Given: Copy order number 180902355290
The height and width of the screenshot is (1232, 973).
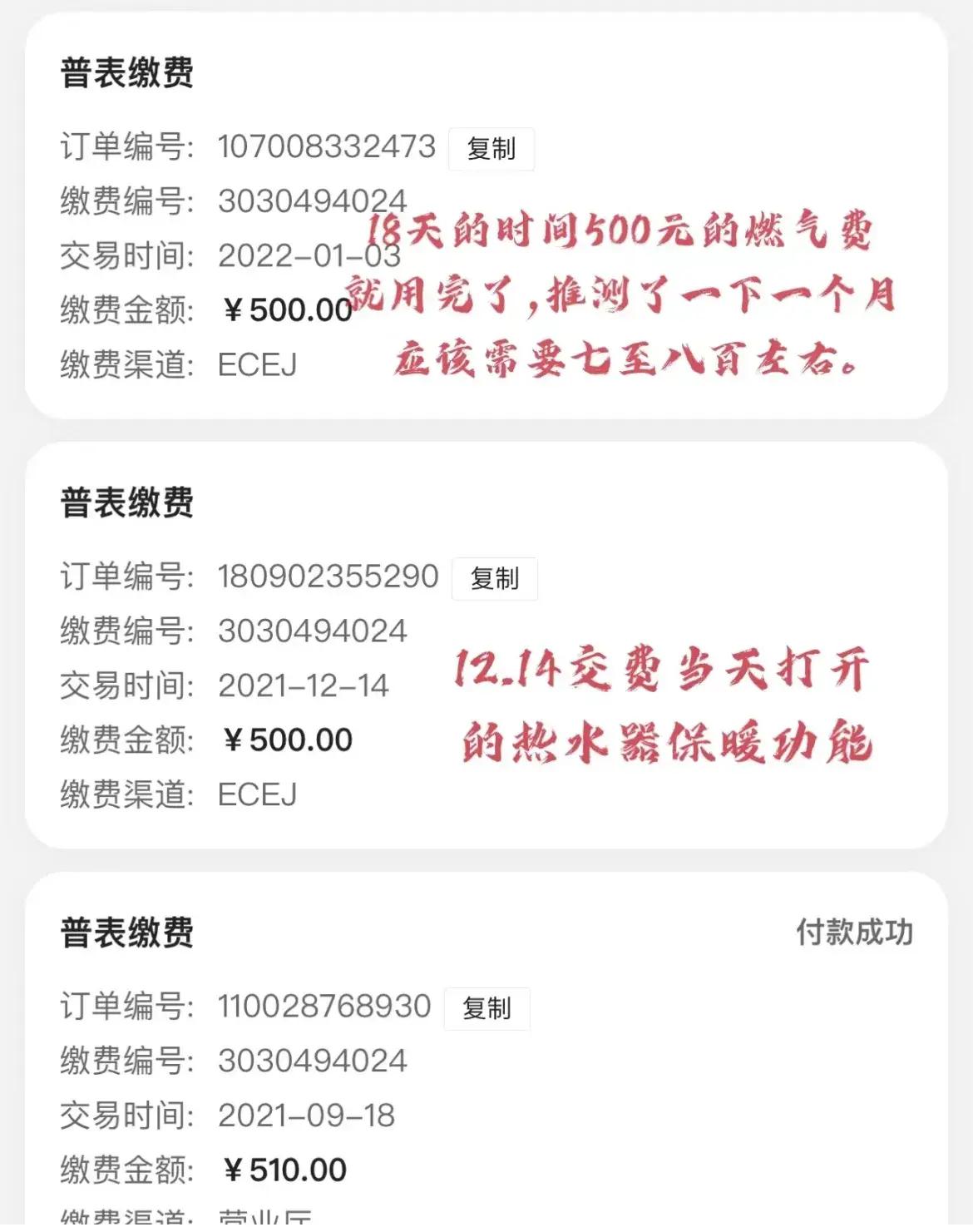Looking at the screenshot, I should click(494, 578).
